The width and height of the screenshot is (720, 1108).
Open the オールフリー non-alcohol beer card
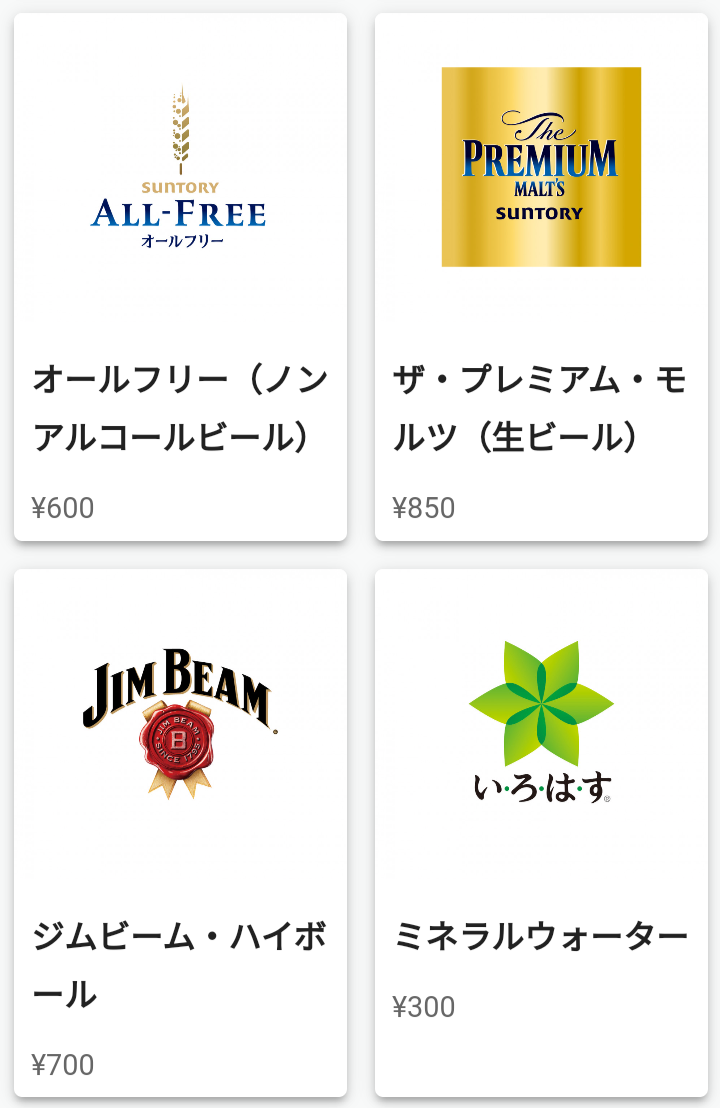180,277
